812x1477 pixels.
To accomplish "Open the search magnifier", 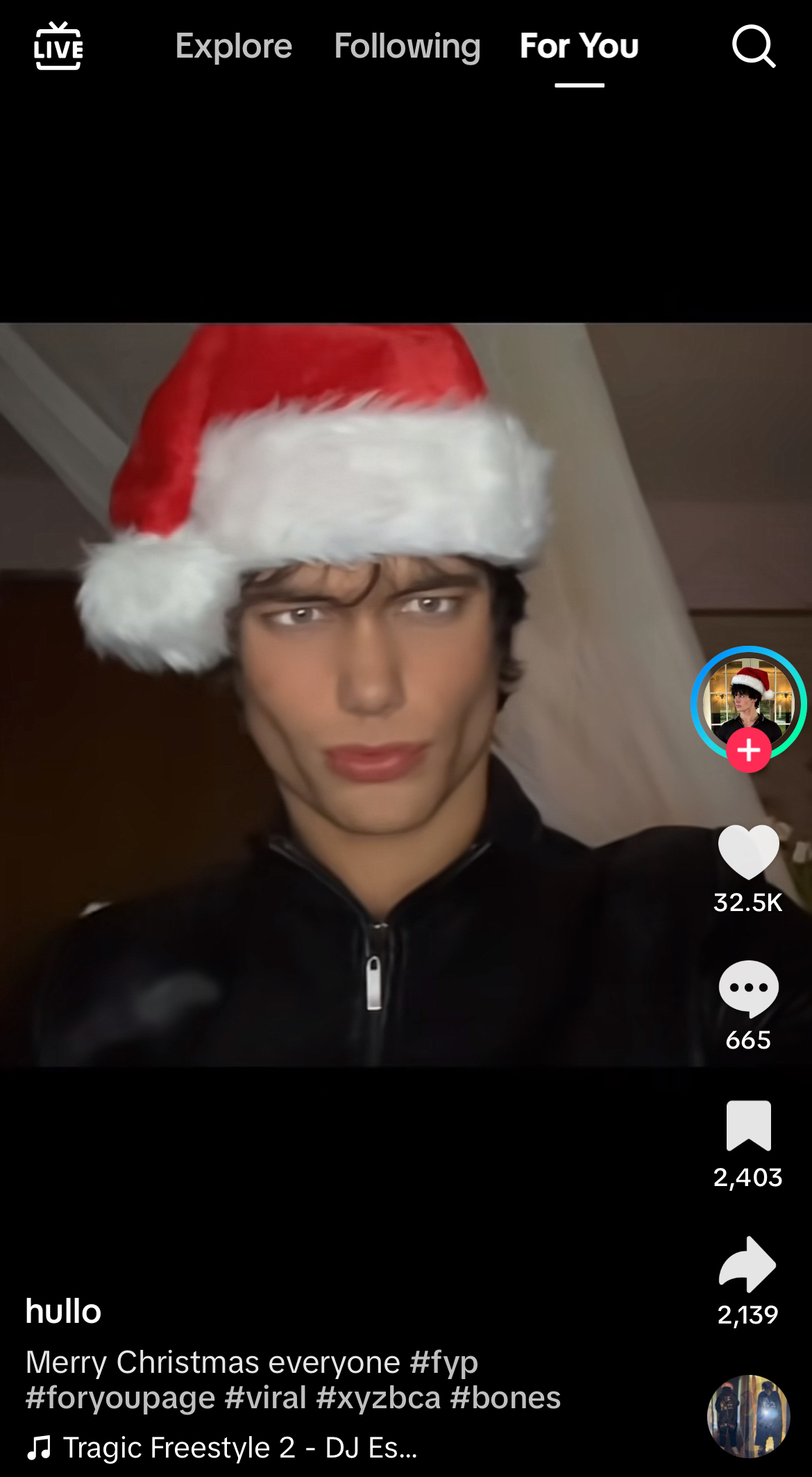I will click(x=753, y=47).
